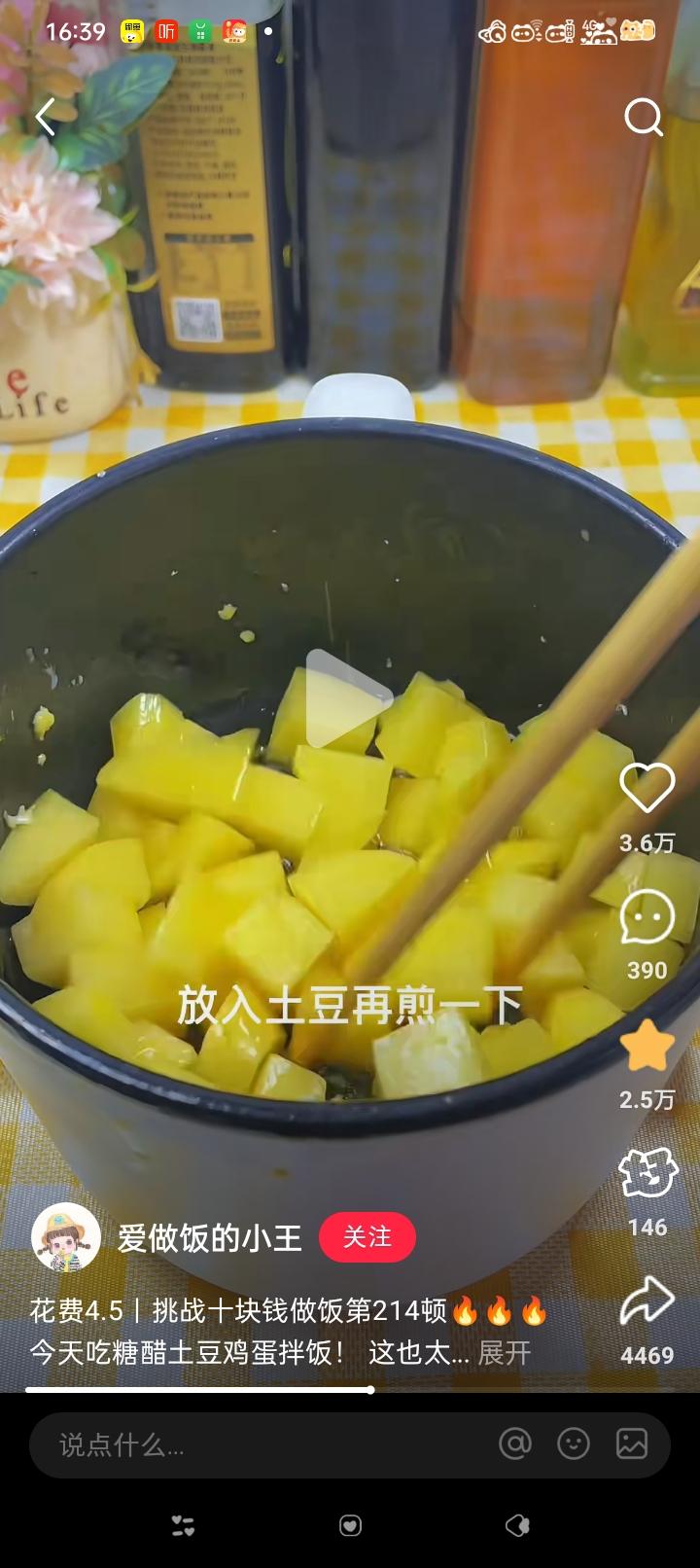This screenshot has width=700, height=1568.
Task: Follow 爱做饭的小王 with the 关注 button
Action: click(367, 1237)
